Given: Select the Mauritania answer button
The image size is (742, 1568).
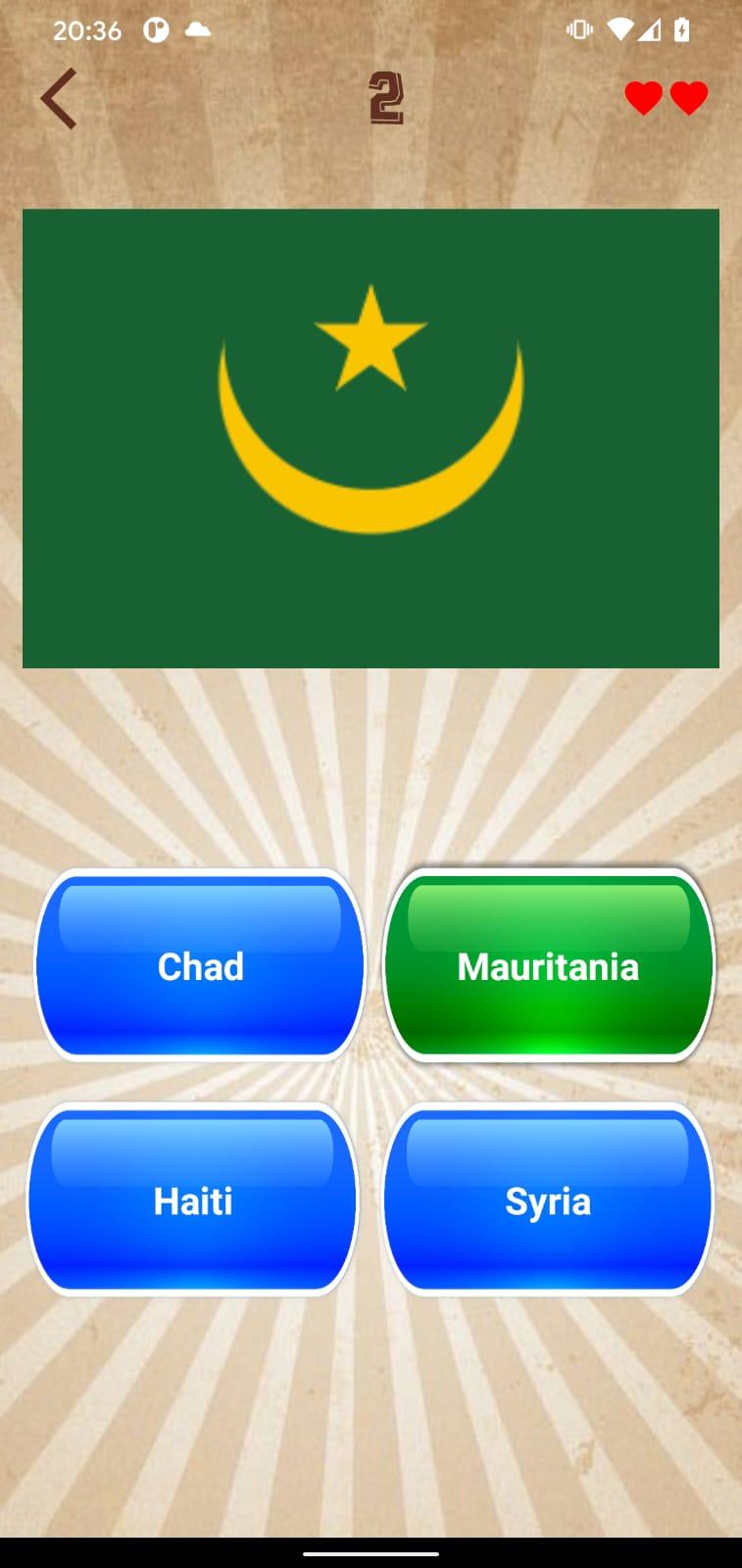Looking at the screenshot, I should (x=548, y=965).
